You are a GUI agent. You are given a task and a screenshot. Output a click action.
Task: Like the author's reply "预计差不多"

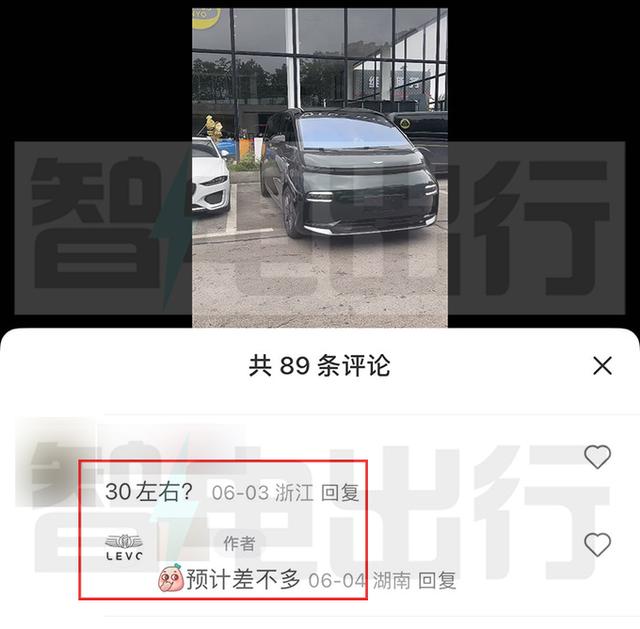tap(597, 544)
